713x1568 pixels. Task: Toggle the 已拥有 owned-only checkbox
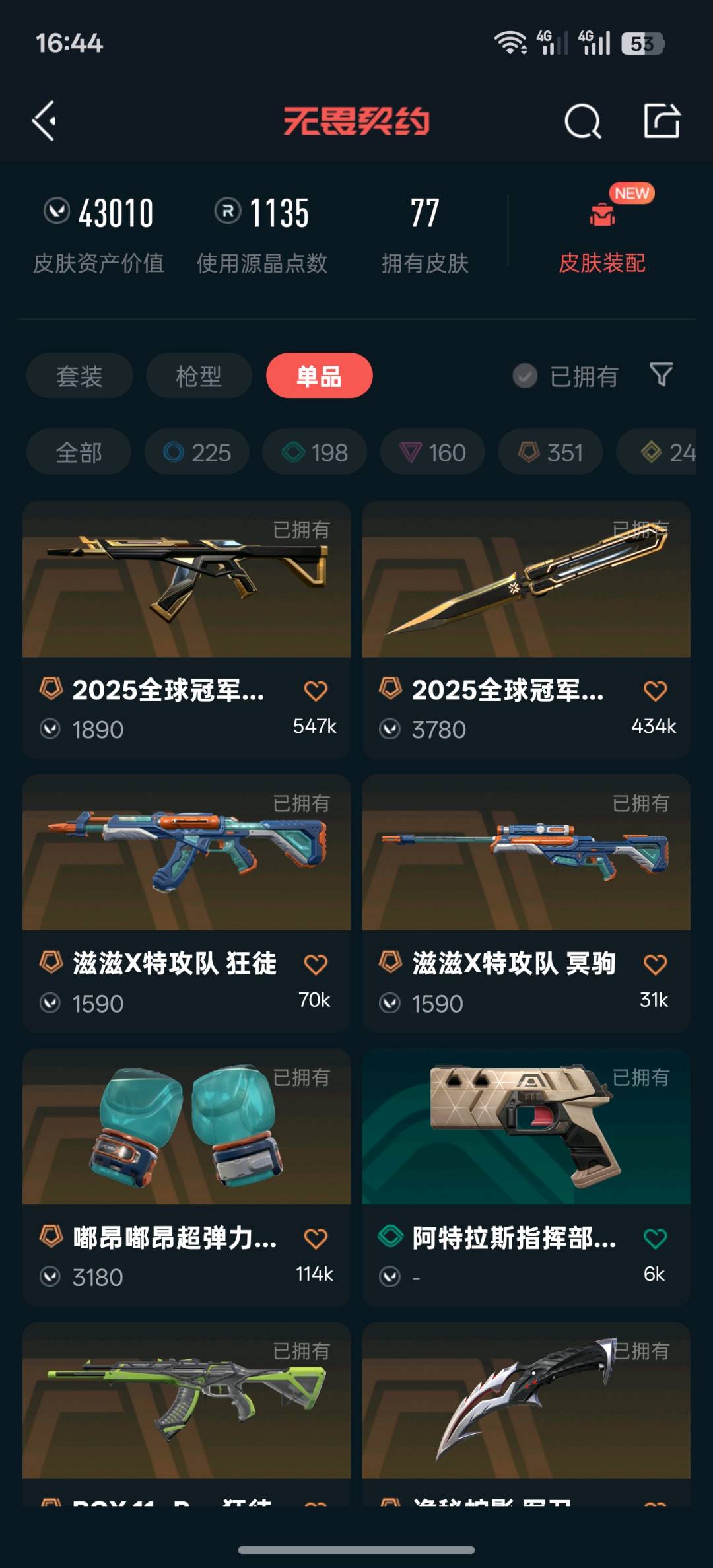pos(526,376)
